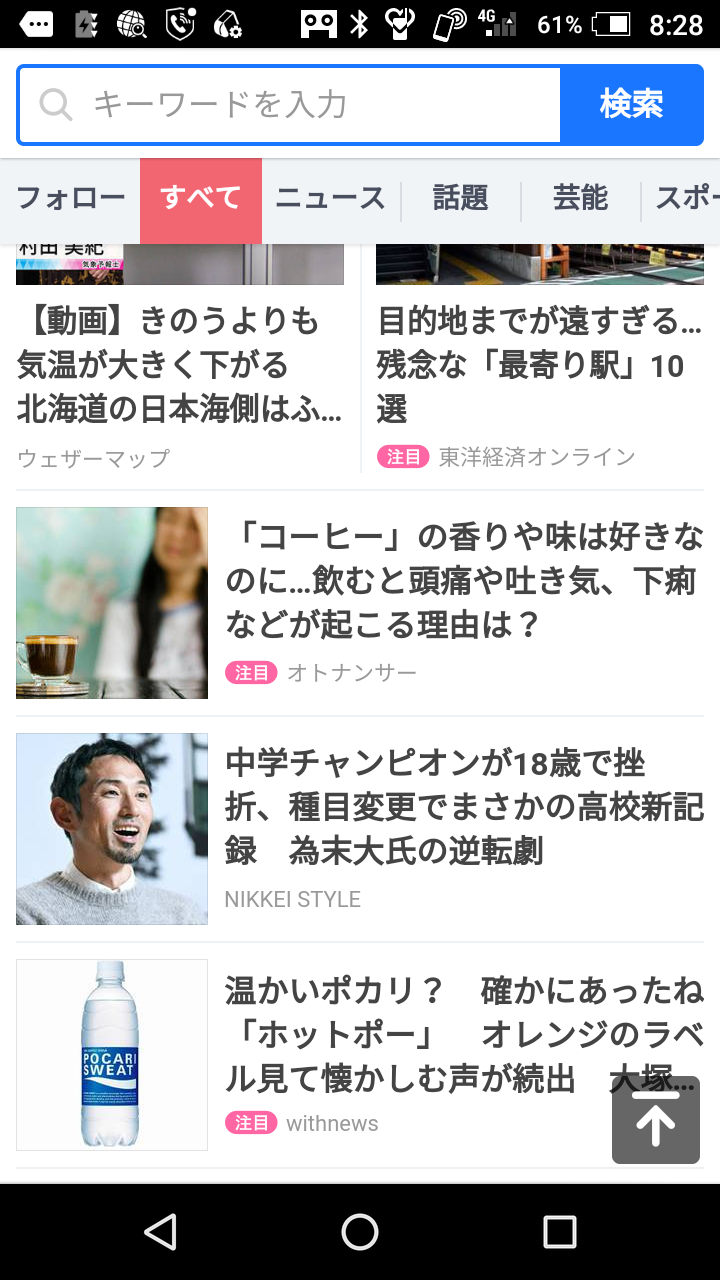Go back with the system back button
This screenshot has height=1280, width=720.
click(x=161, y=1232)
